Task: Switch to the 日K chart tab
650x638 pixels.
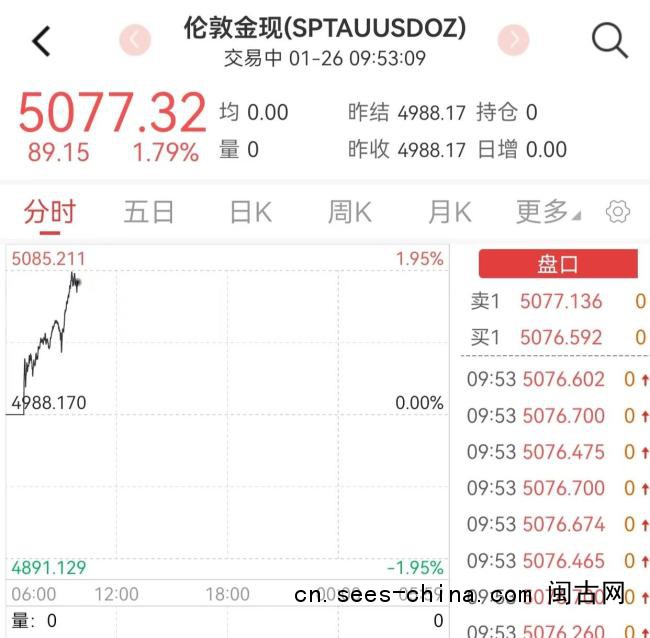Action: tap(250, 212)
